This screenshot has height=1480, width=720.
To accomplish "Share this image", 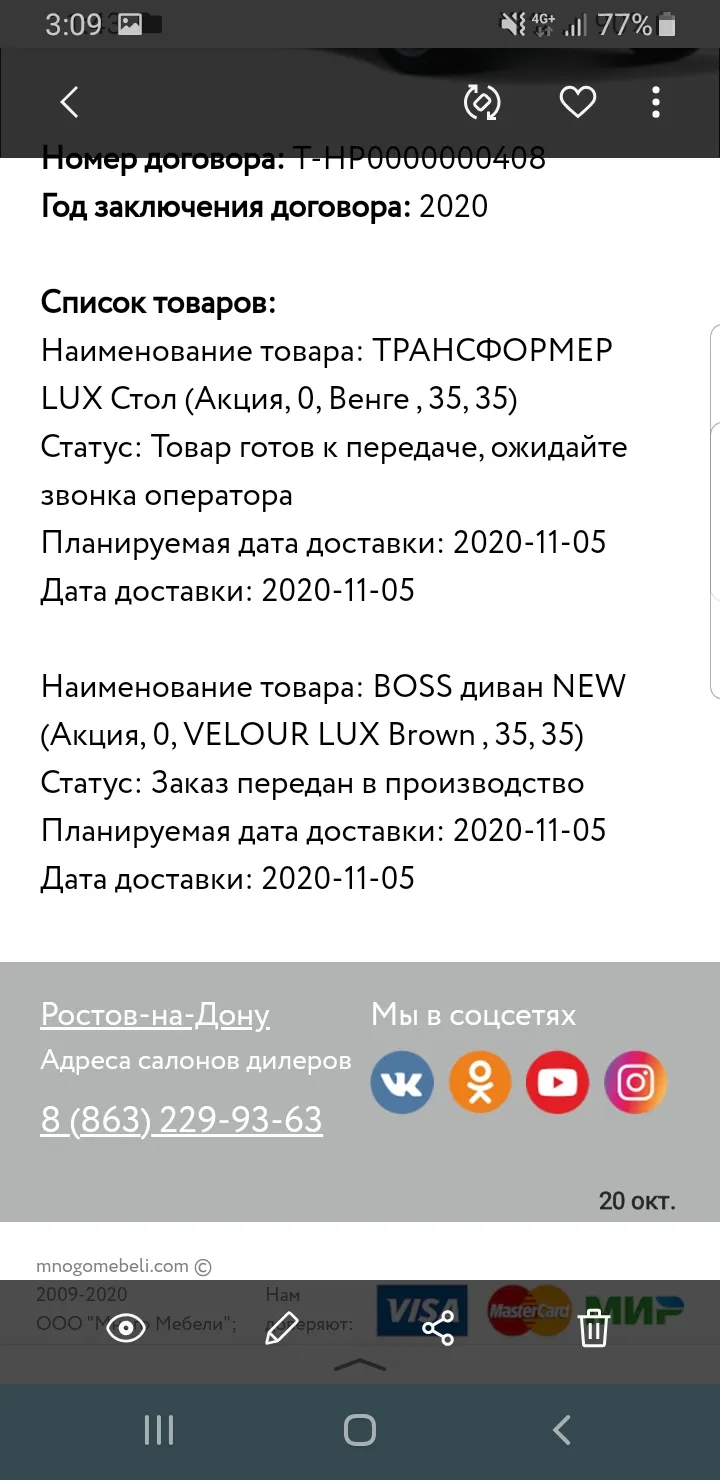I will tap(438, 1328).
